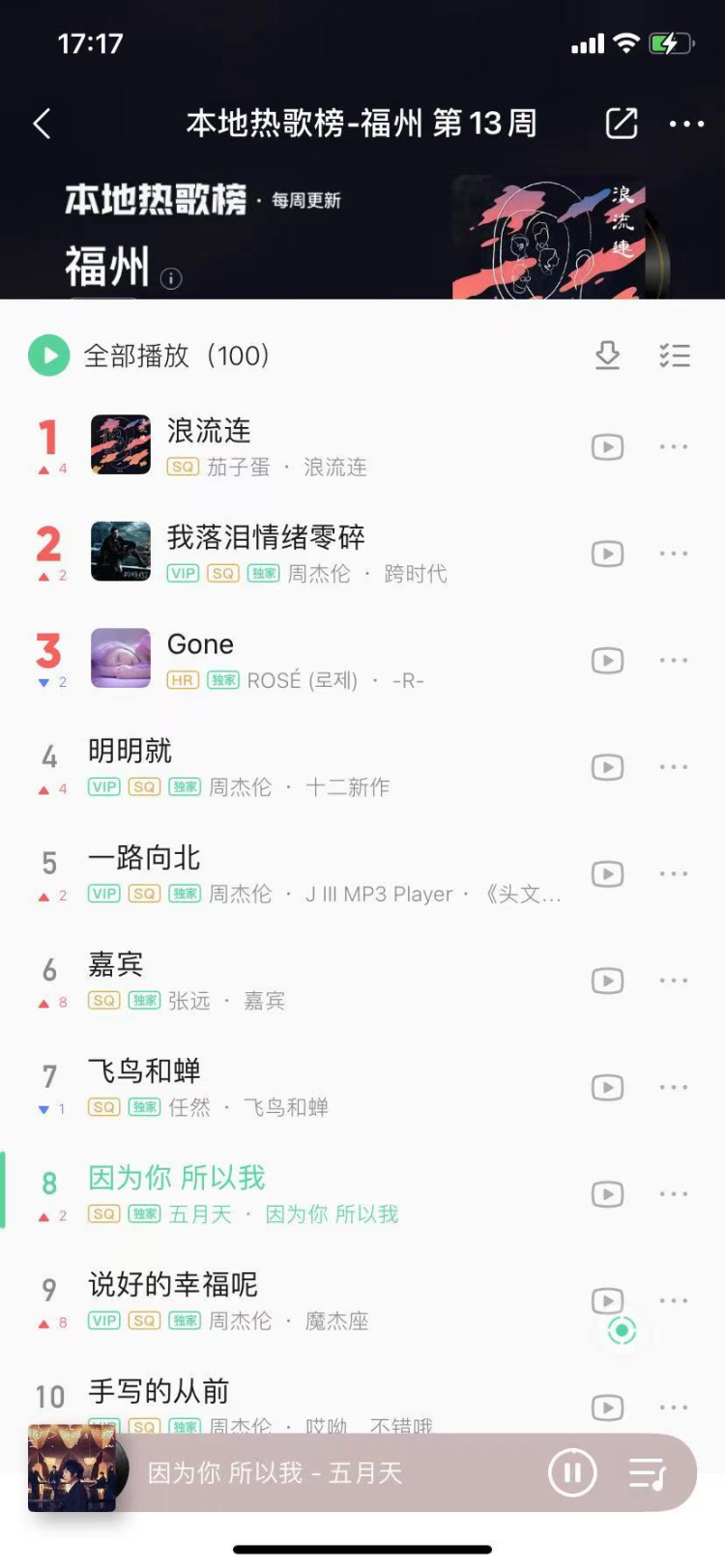Image resolution: width=725 pixels, height=1568 pixels.
Task: Open more options for 嘉宾
Action: point(673,981)
